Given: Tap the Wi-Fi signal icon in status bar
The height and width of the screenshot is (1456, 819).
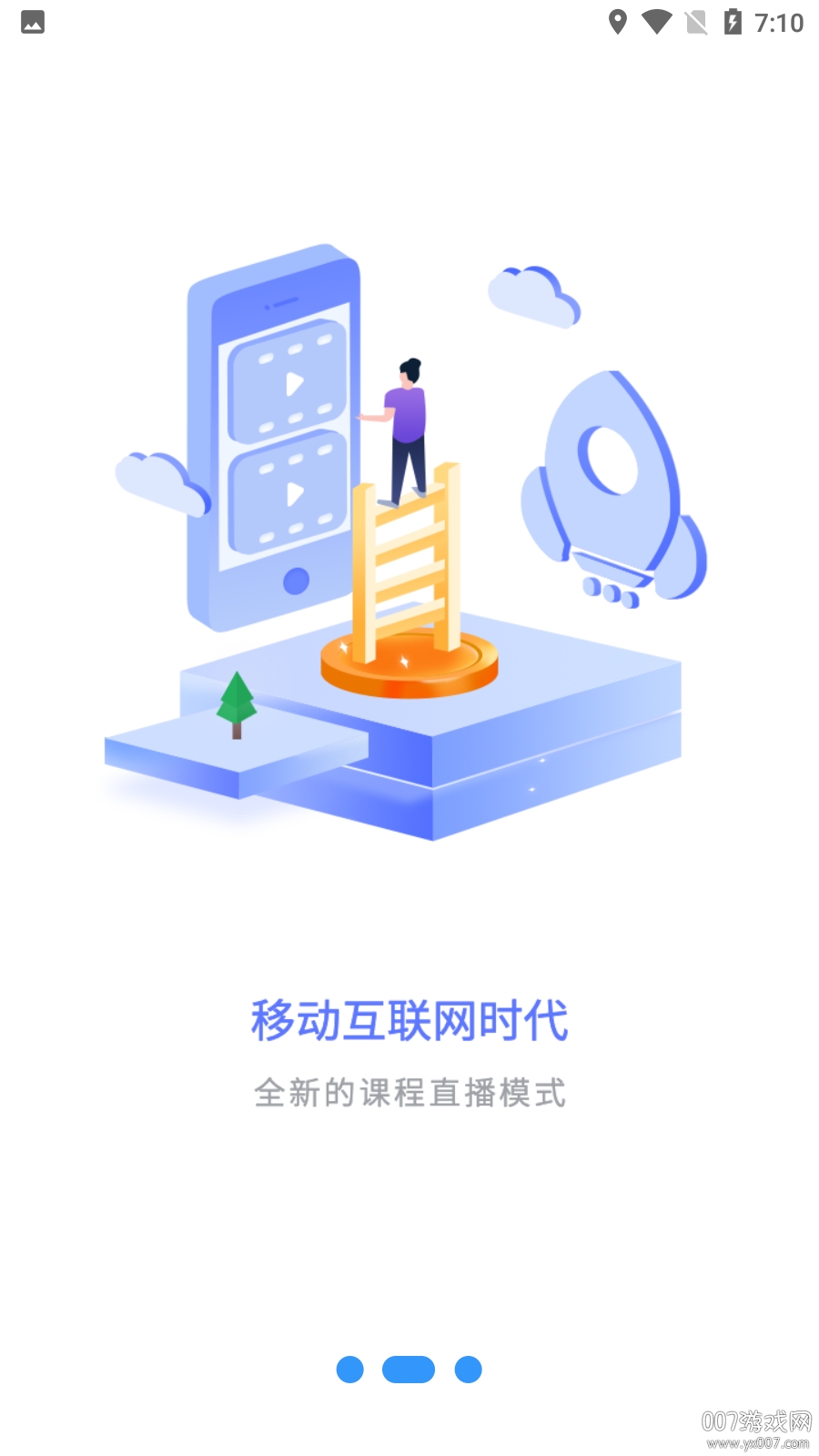Looking at the screenshot, I should click(658, 23).
